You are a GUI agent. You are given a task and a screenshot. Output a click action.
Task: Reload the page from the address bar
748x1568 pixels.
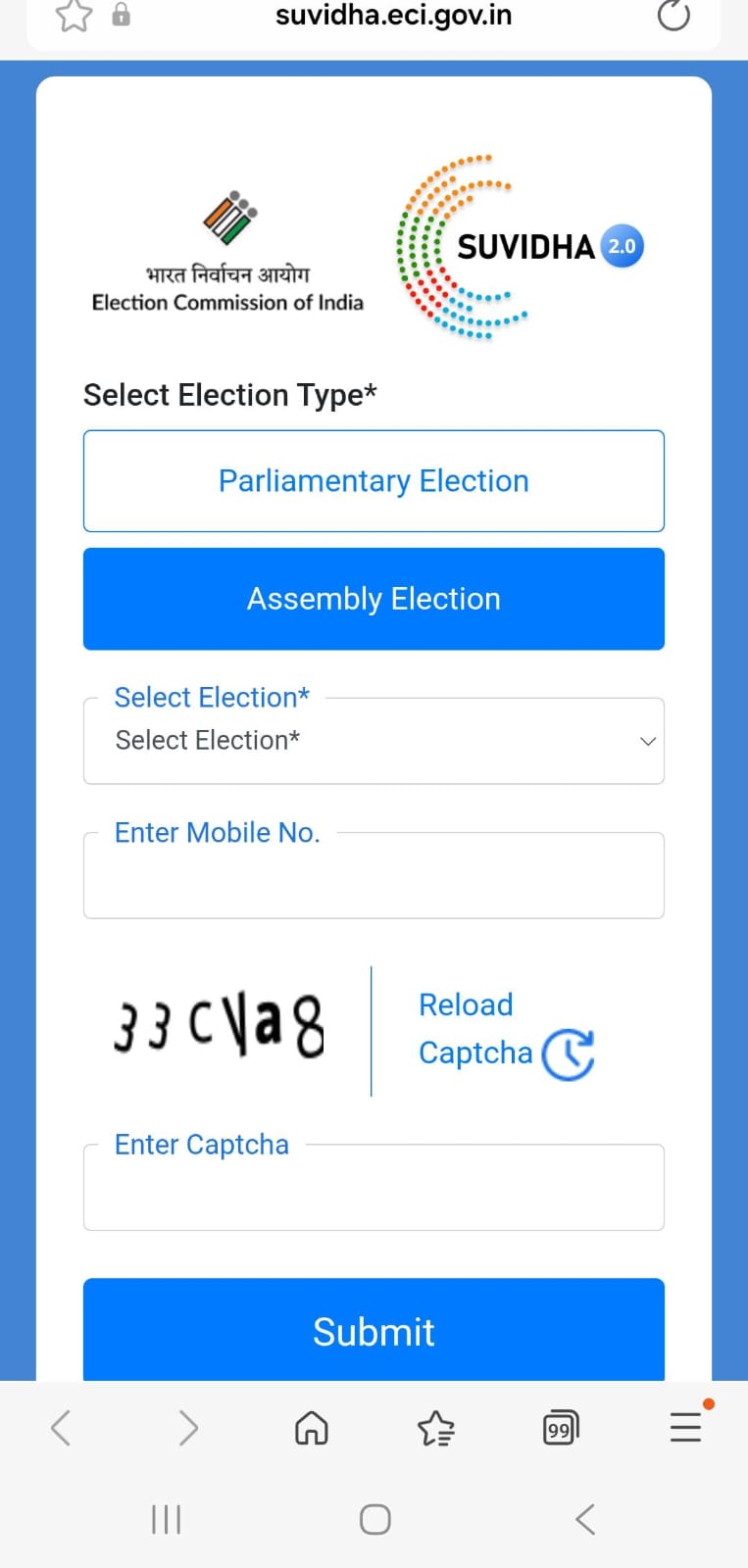[673, 16]
